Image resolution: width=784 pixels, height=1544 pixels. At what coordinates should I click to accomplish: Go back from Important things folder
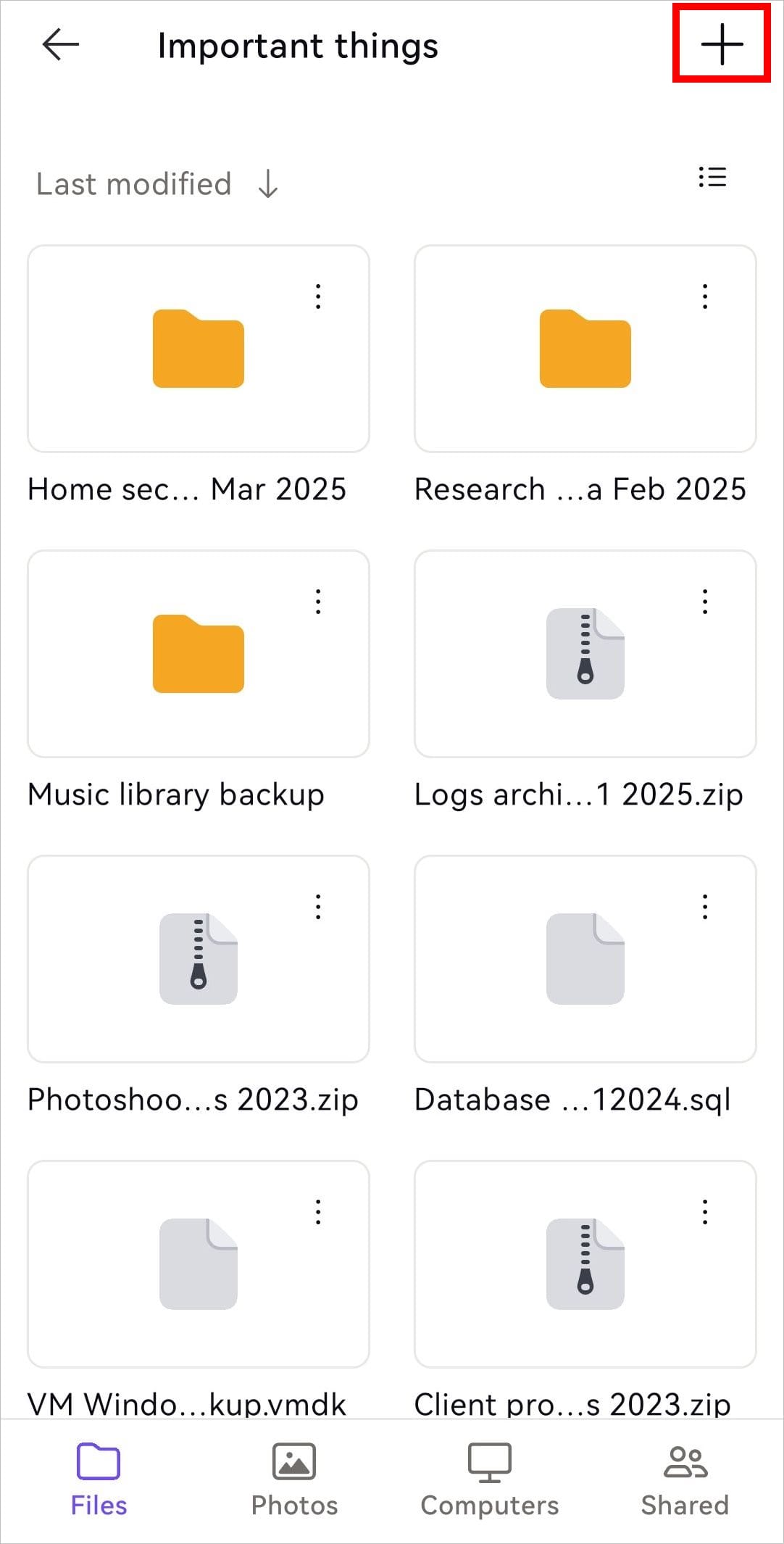coord(61,45)
